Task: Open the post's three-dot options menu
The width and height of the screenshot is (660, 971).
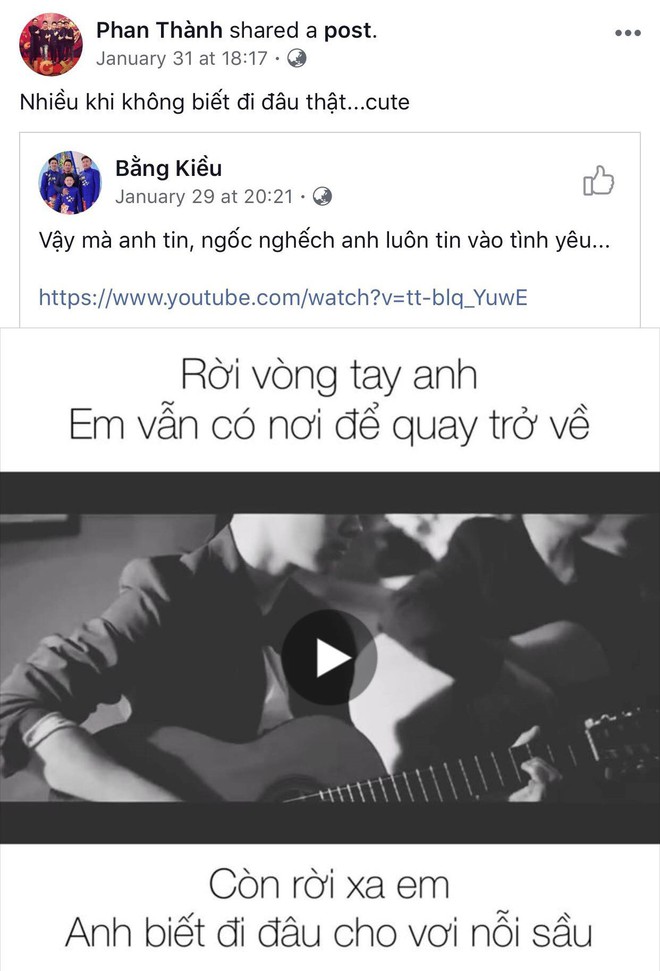Action: (627, 33)
